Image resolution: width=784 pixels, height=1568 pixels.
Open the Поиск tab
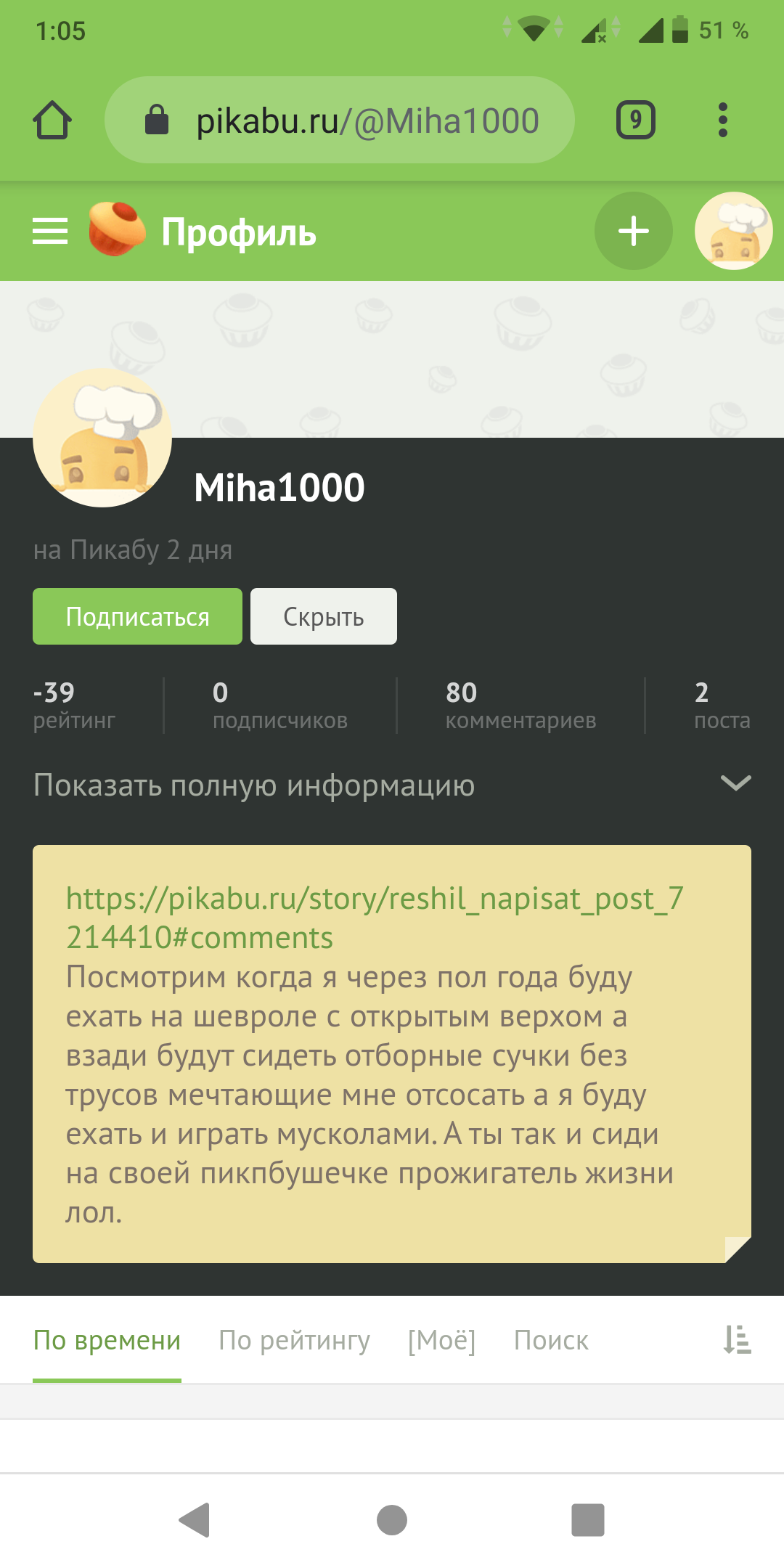pos(550,1340)
